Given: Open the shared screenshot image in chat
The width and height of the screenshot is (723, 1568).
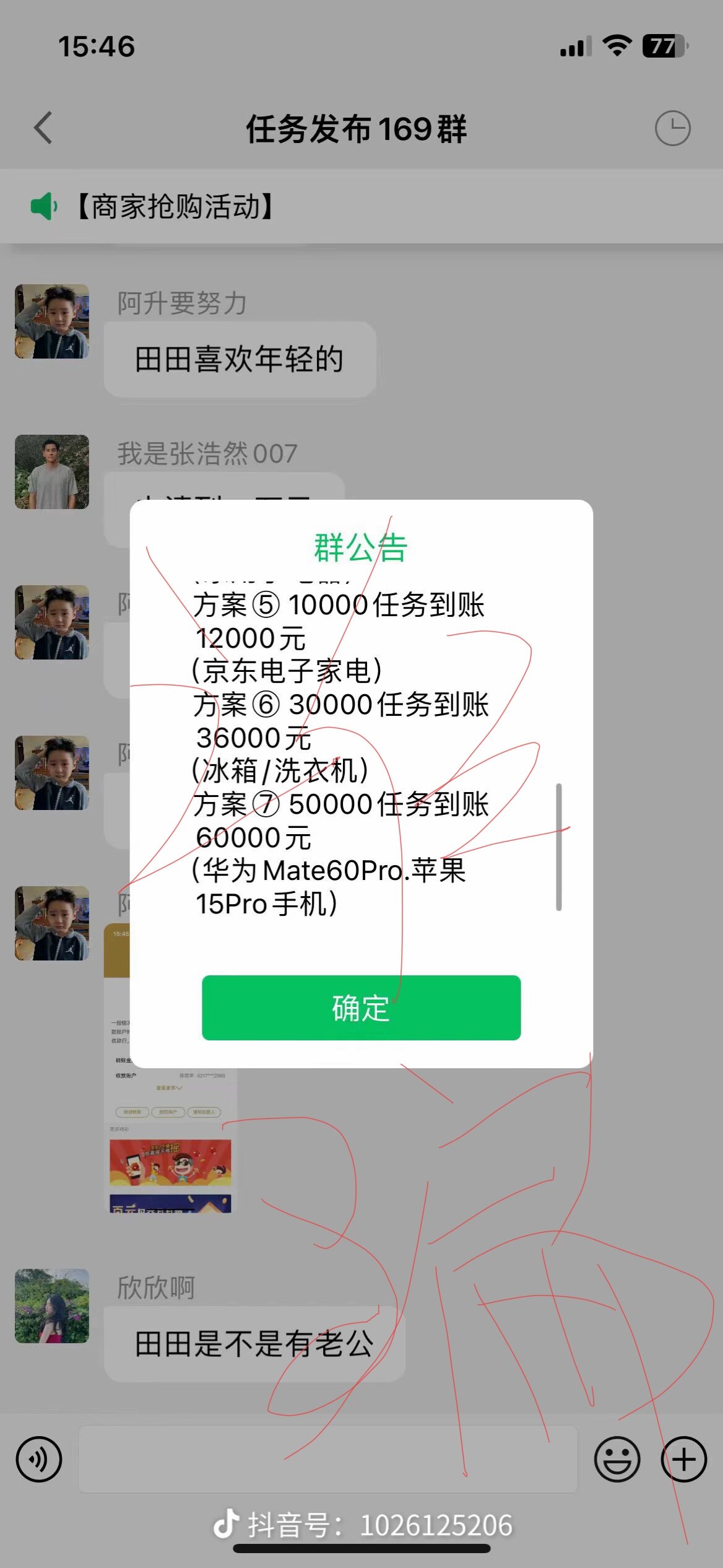Looking at the screenshot, I should [170, 1068].
